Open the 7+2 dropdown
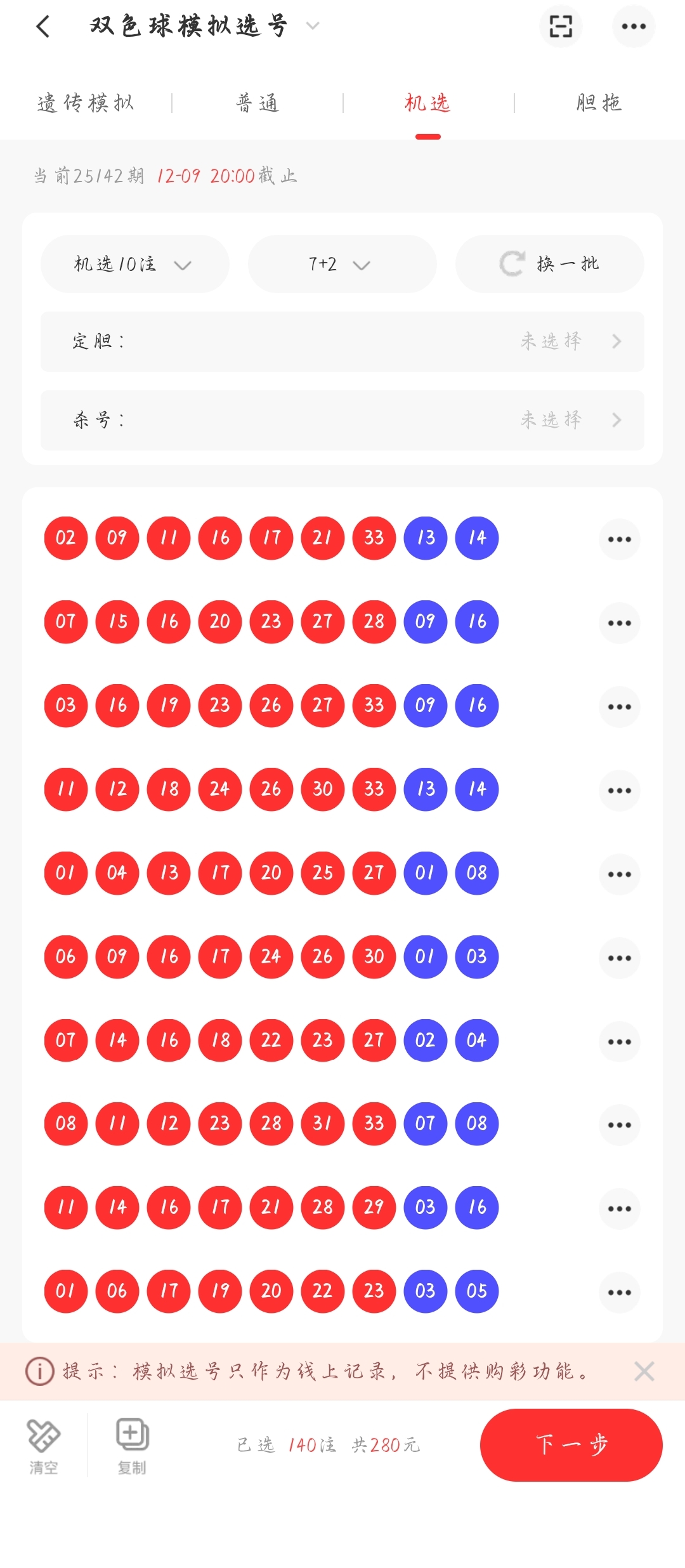This screenshot has height=1568, width=685. tap(342, 264)
